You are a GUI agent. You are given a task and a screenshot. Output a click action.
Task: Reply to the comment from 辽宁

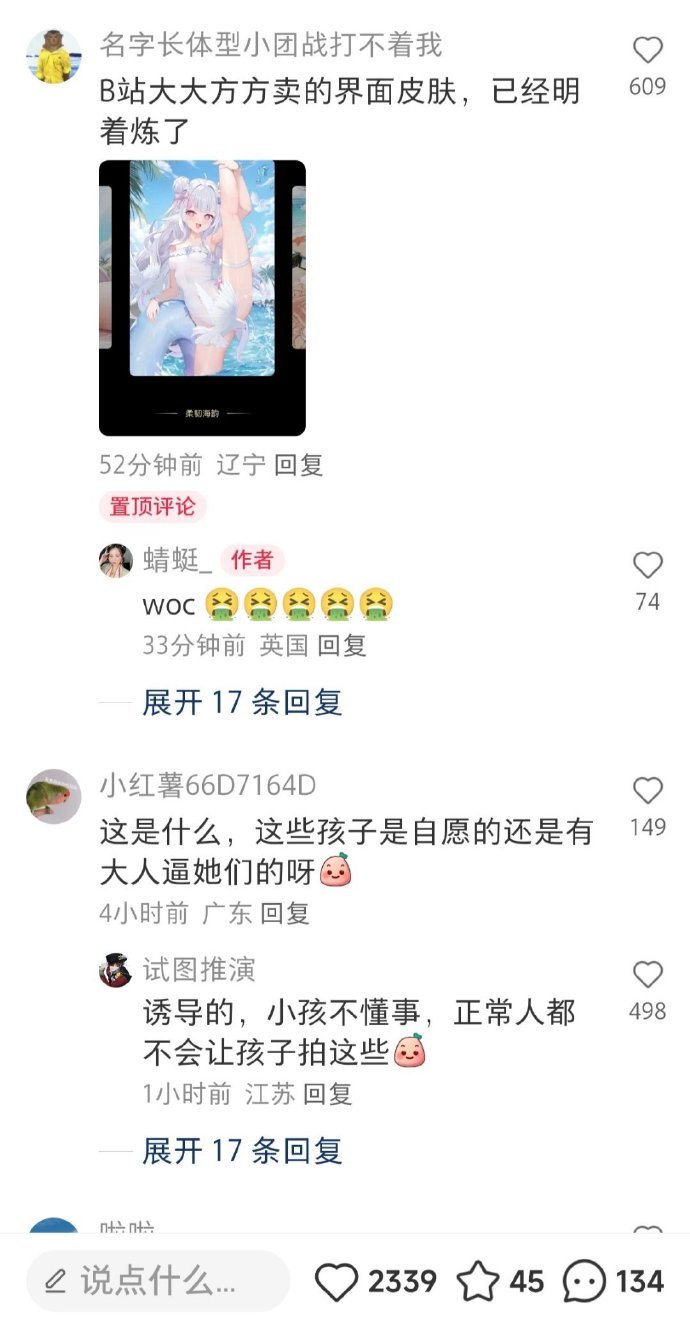[x=298, y=465]
